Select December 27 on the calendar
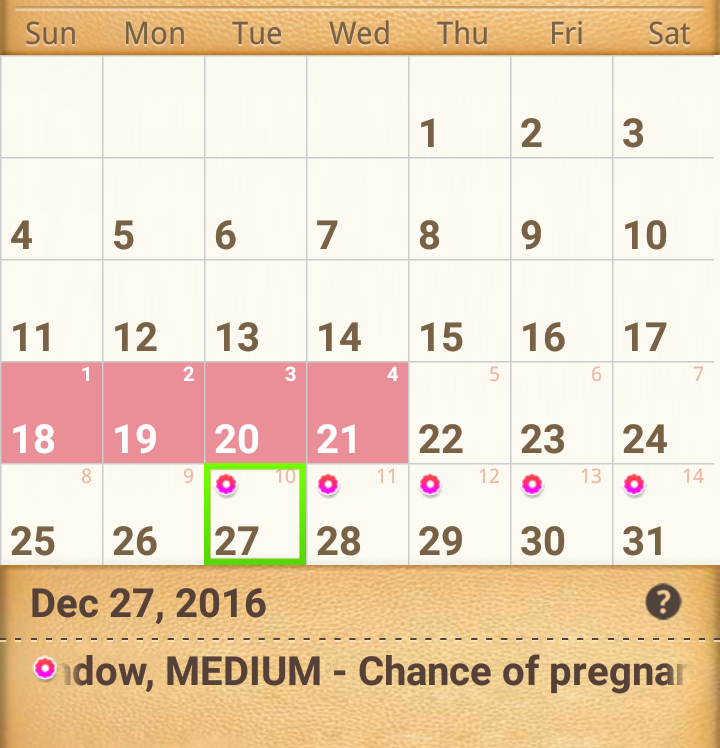The image size is (720, 748). pos(255,514)
